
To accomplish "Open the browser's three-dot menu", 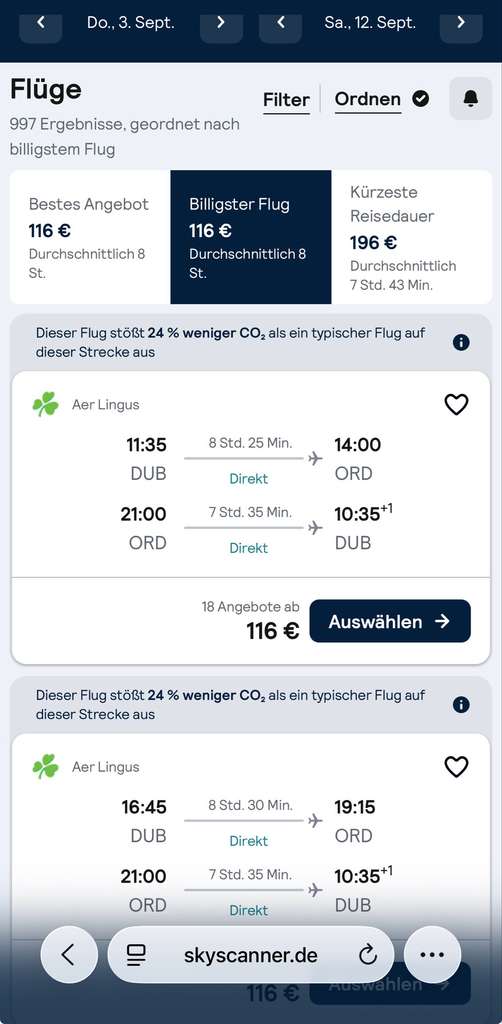I will 432,955.
